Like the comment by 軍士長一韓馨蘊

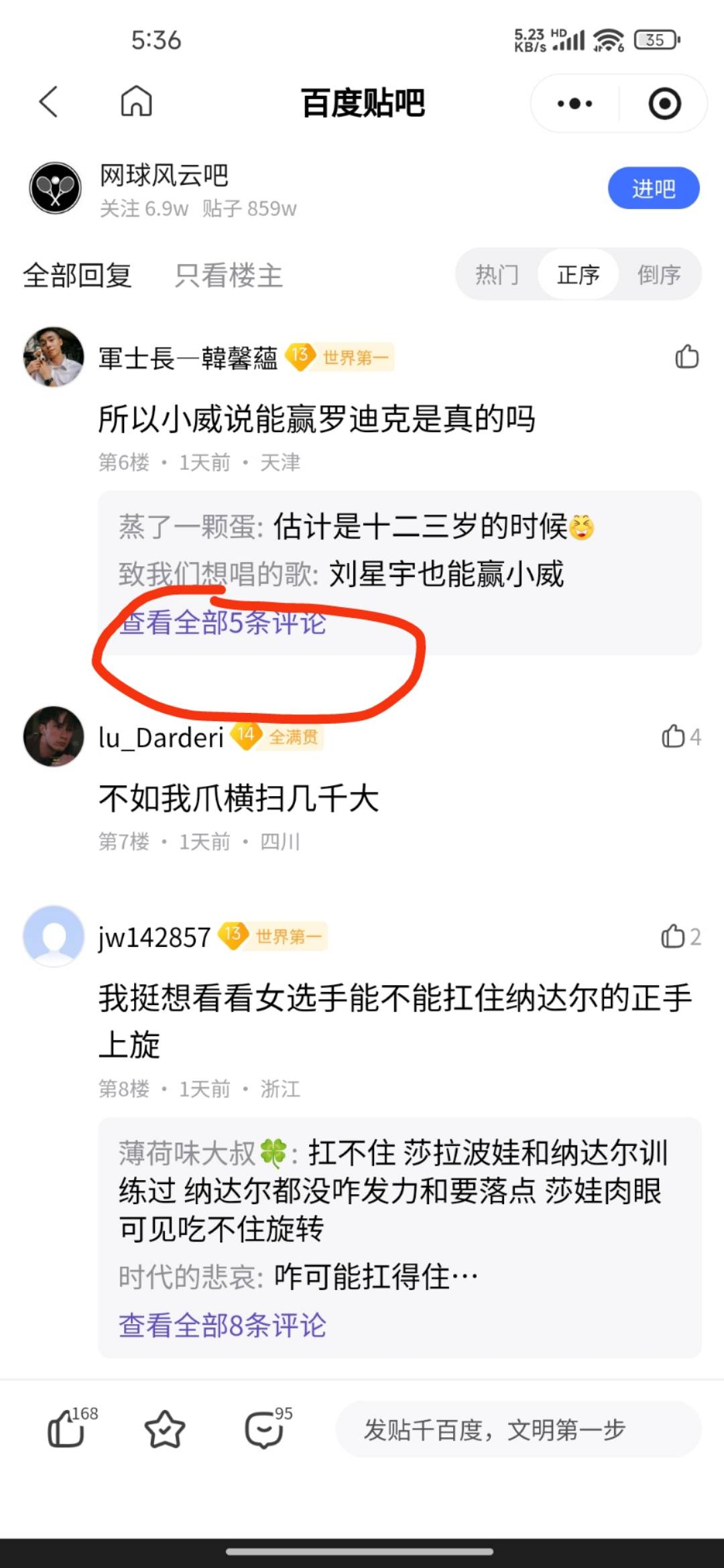coord(686,356)
